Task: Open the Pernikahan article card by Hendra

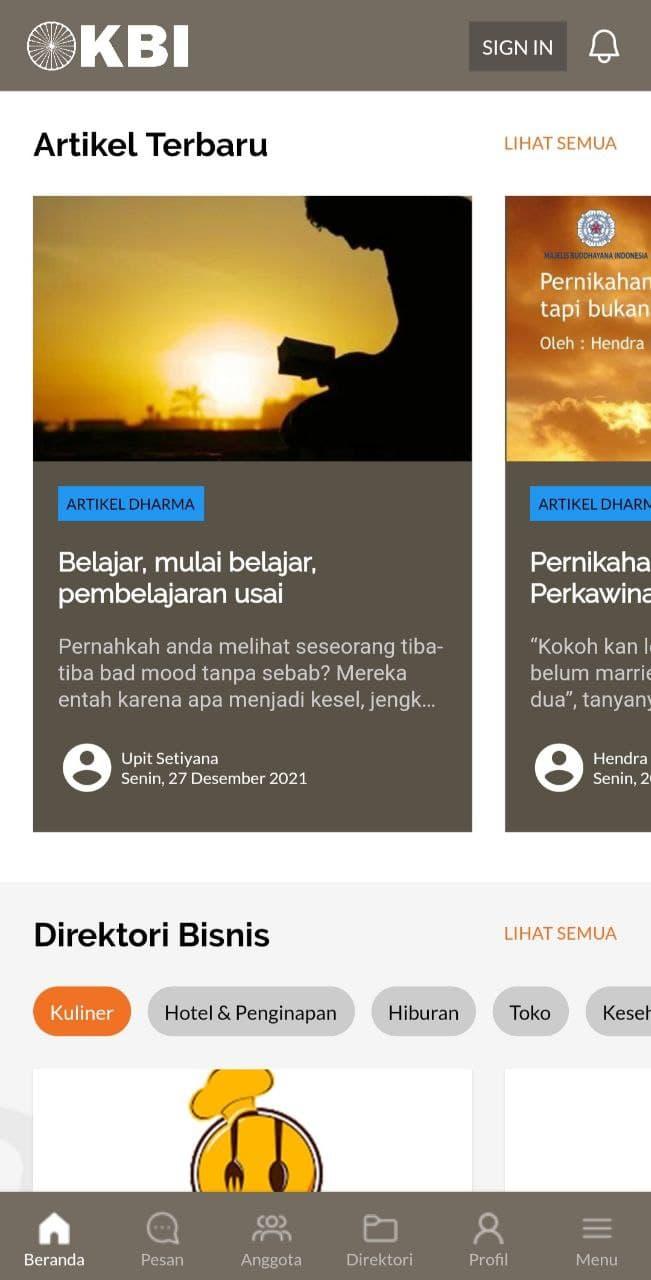Action: 578,513
